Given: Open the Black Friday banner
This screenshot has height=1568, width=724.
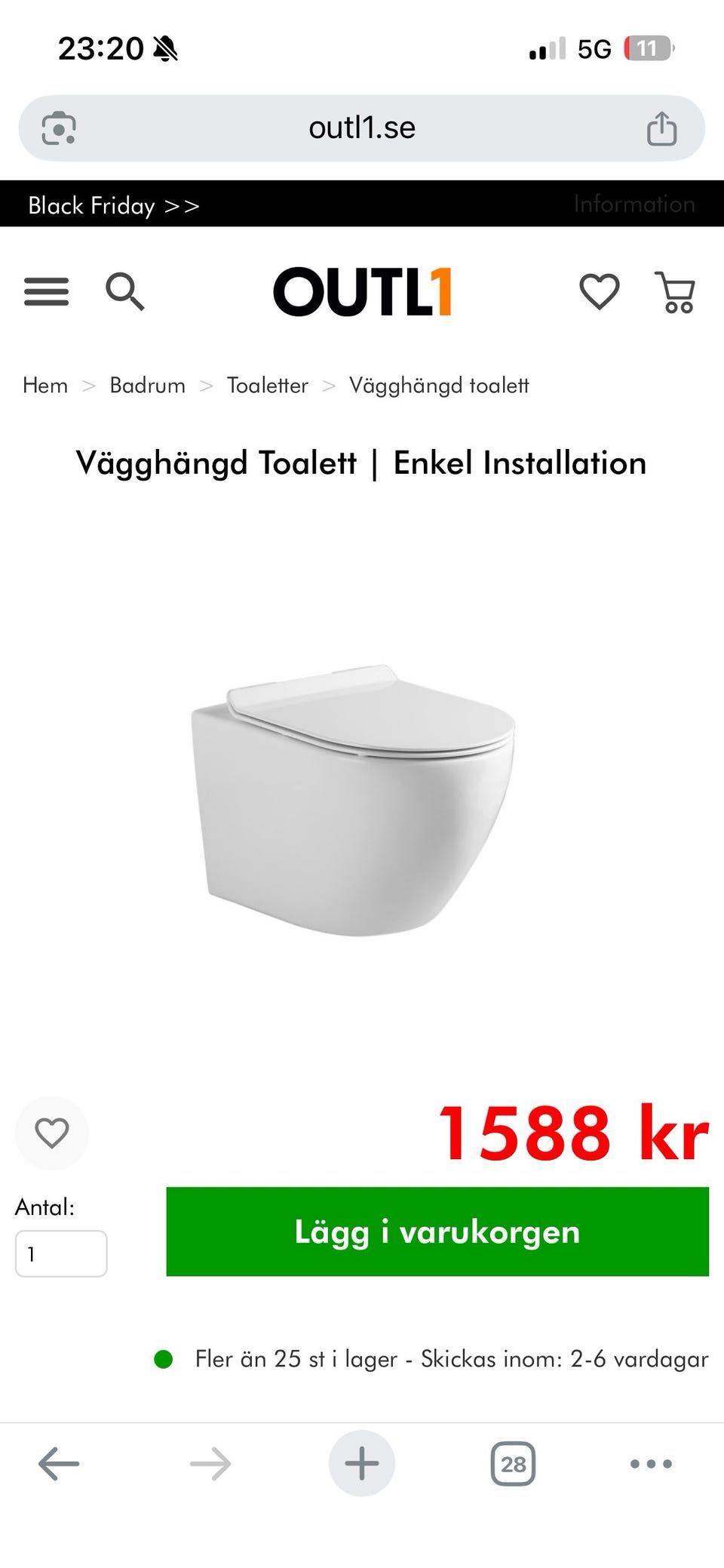Looking at the screenshot, I should [x=113, y=205].
